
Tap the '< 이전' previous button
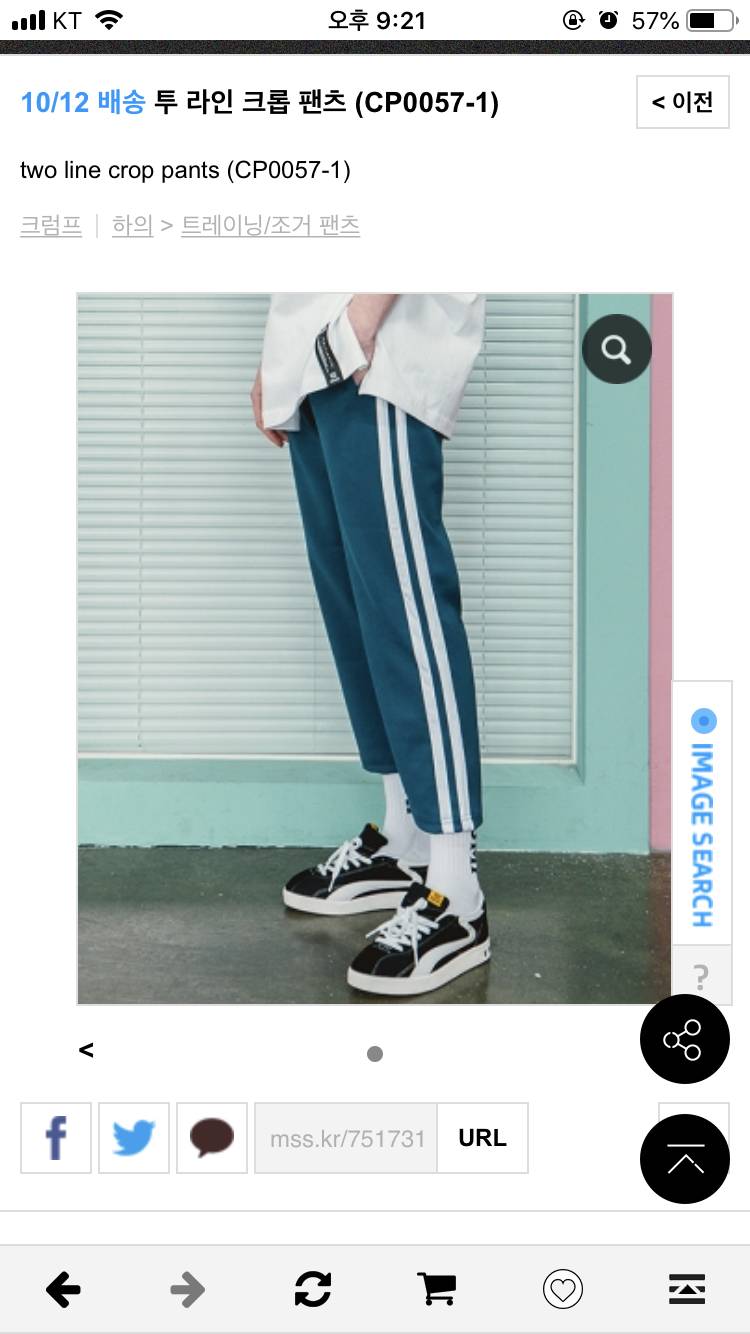coord(682,102)
